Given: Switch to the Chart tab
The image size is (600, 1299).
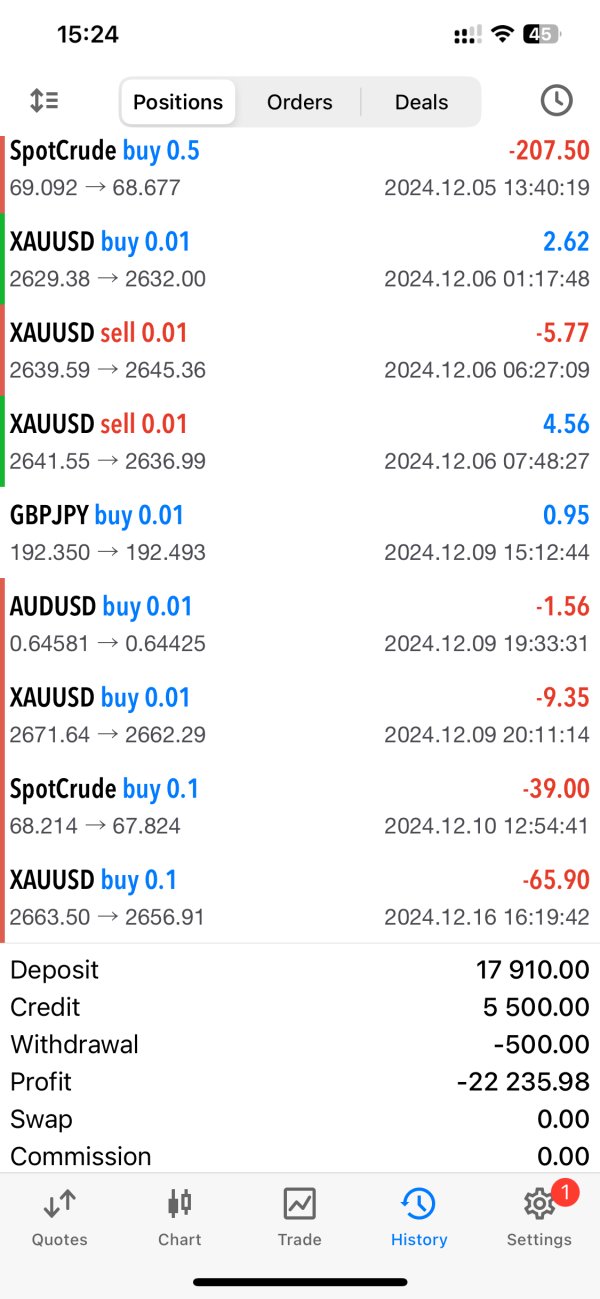Looking at the screenshot, I should (x=180, y=1217).
